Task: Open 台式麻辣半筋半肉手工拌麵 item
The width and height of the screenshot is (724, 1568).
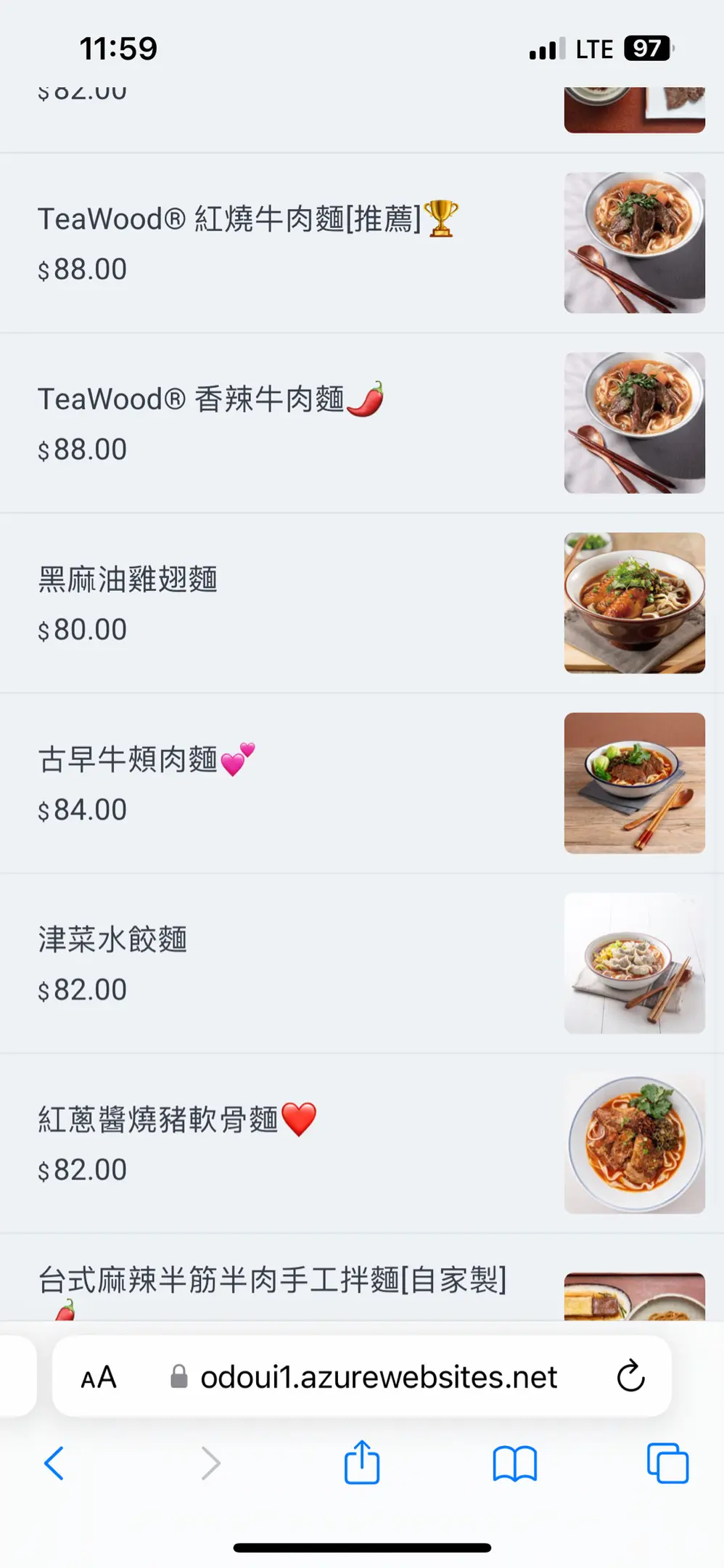Action: click(x=362, y=1278)
